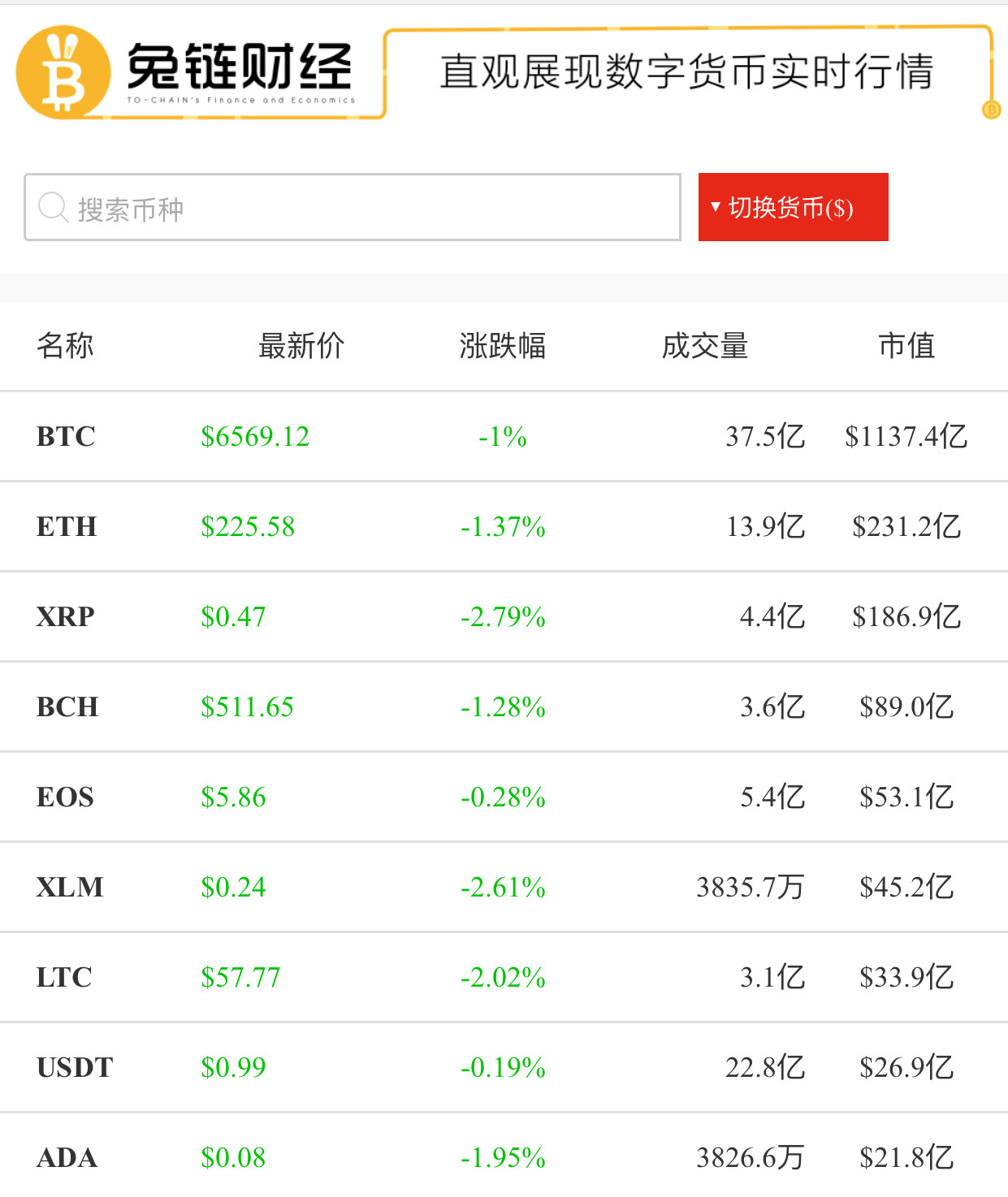Click the 兔链财经 rabbit logo icon

click(x=63, y=71)
